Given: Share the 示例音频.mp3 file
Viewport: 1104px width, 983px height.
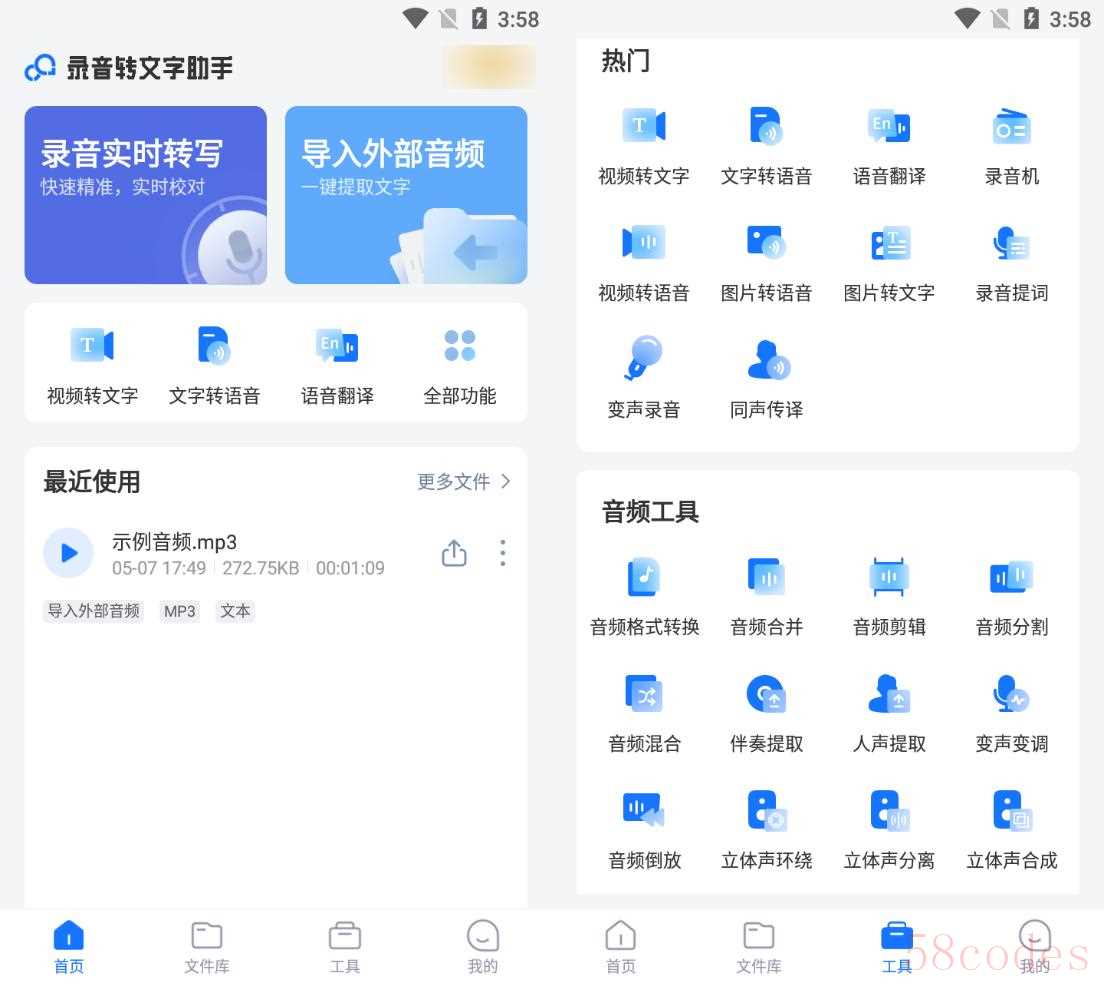Looking at the screenshot, I should pyautogui.click(x=454, y=553).
